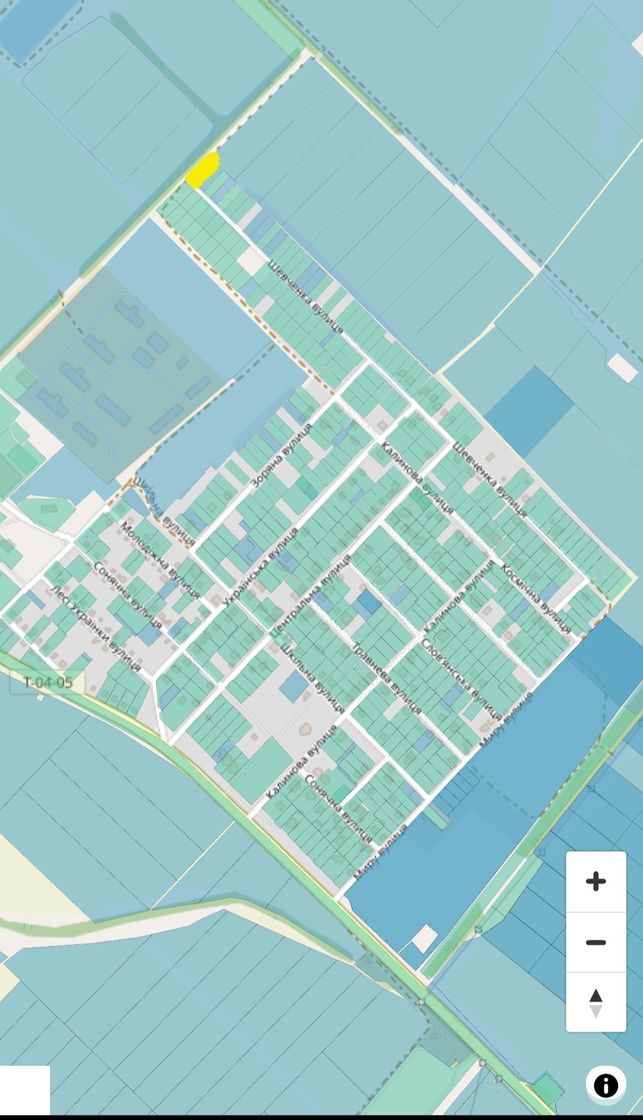The width and height of the screenshot is (643, 1120).
Task: Select the yellow highlighted land parcel
Action: click(203, 170)
